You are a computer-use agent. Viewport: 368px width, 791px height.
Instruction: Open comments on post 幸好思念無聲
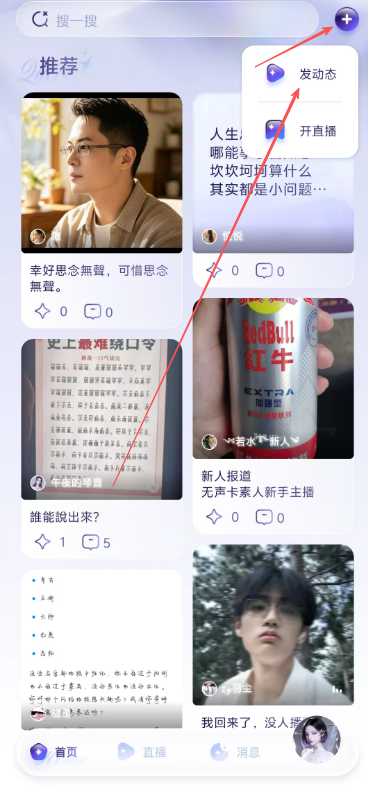click(x=98, y=312)
